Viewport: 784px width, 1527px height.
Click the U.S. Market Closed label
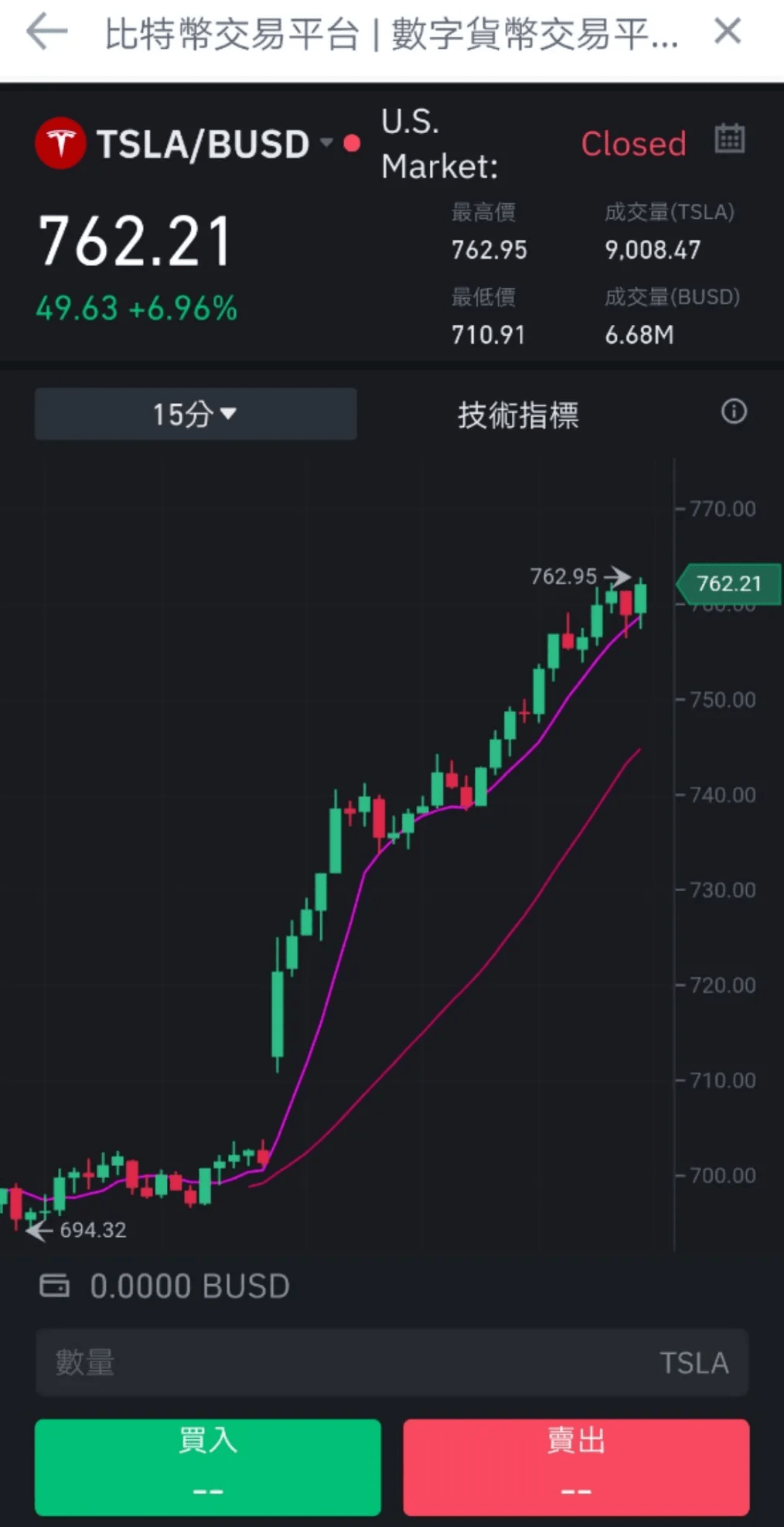pos(632,144)
